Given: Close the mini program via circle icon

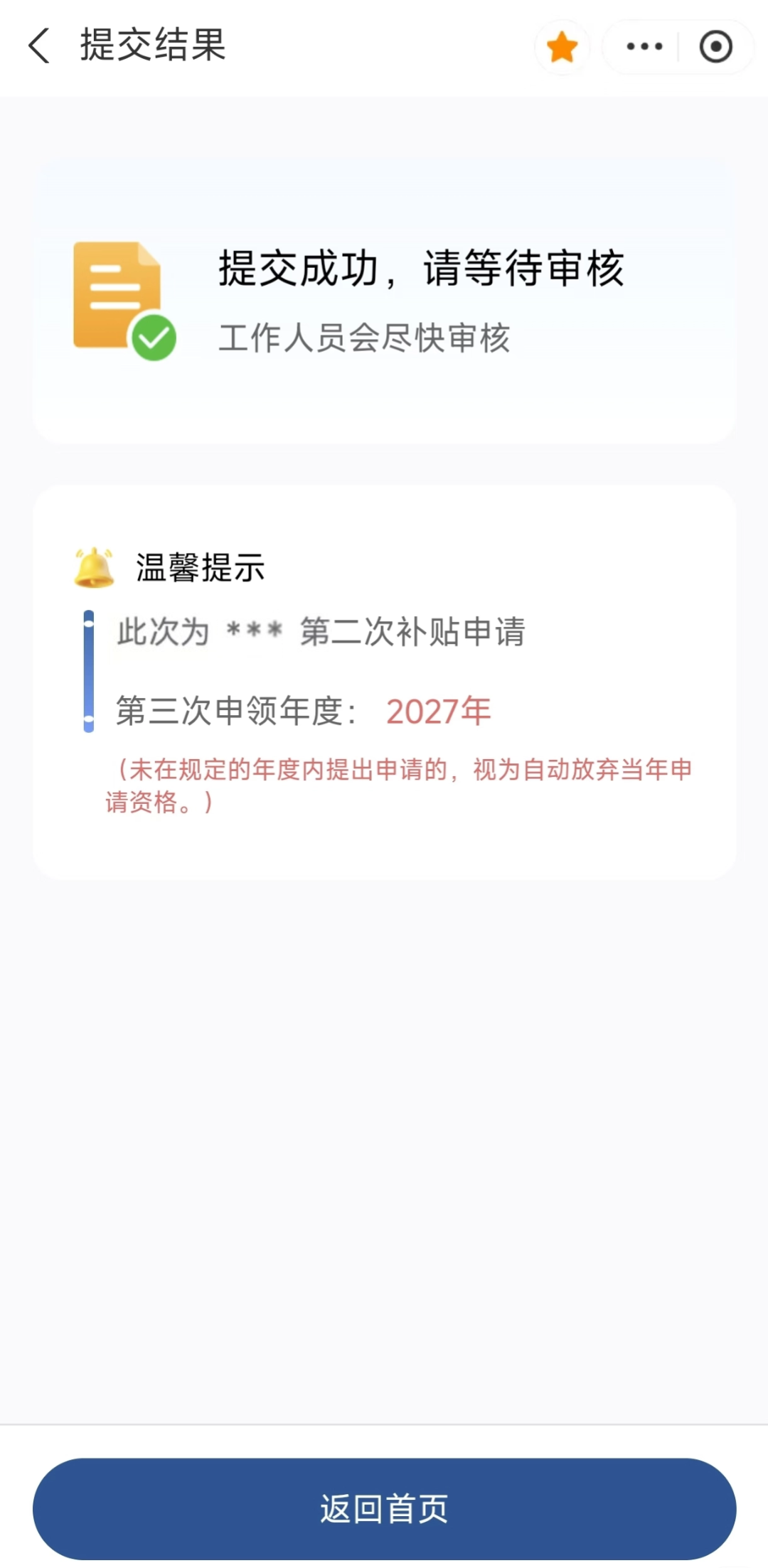Looking at the screenshot, I should pos(715,47).
